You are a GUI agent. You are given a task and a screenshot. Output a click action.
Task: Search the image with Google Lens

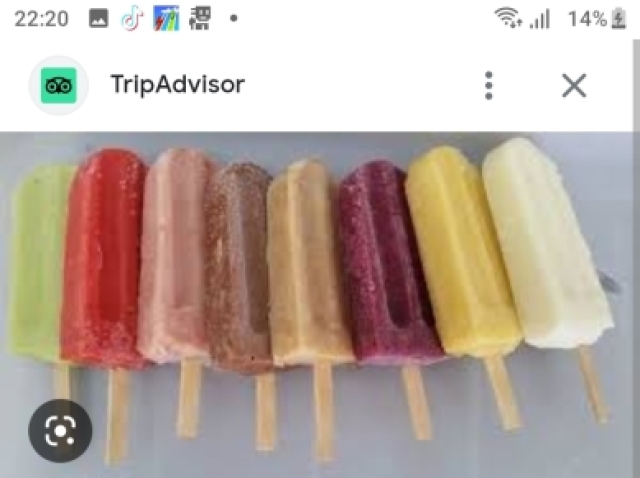coord(60,431)
